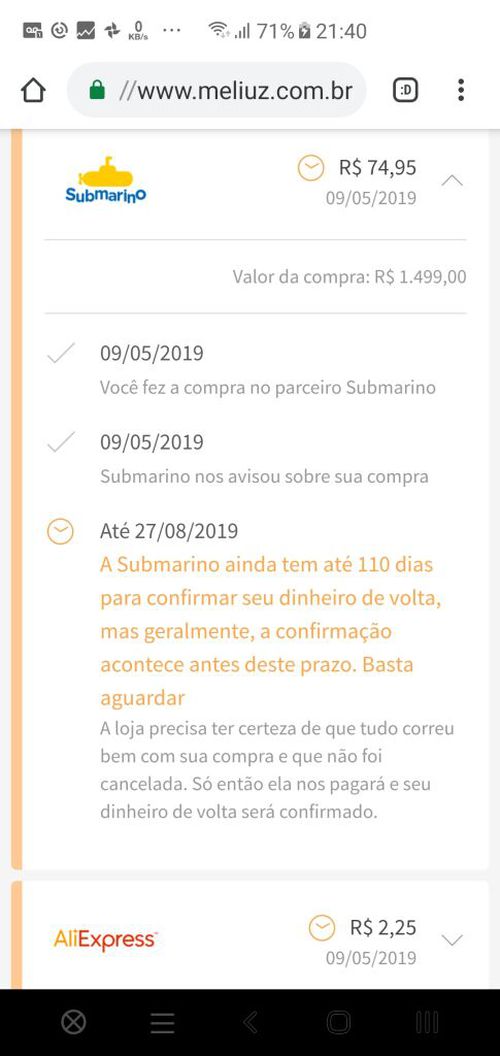The image size is (500, 1056).
Task: Tap the system back button
Action: click(x=250, y=1022)
